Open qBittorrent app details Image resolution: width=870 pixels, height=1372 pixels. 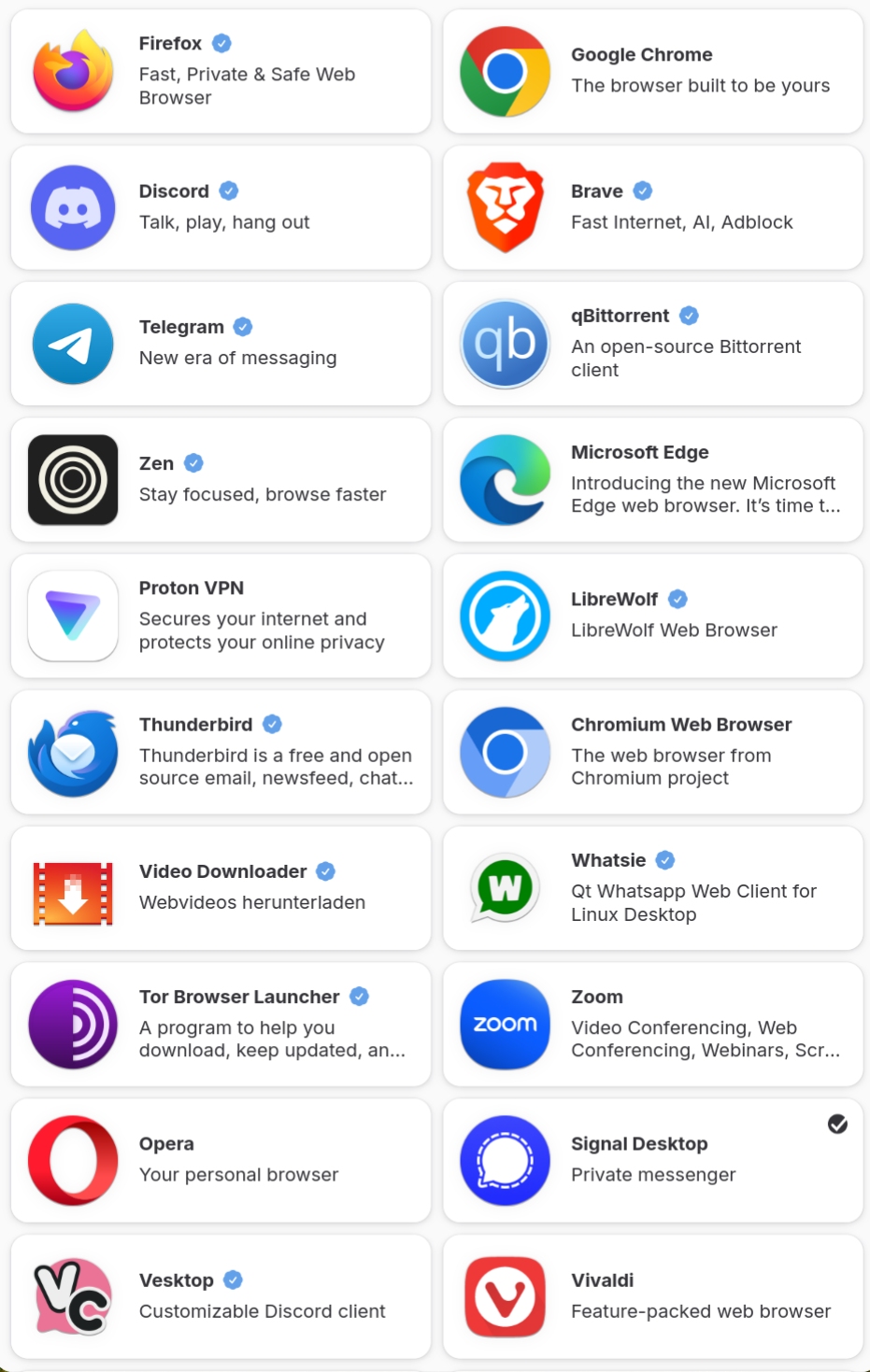pyautogui.click(x=652, y=344)
